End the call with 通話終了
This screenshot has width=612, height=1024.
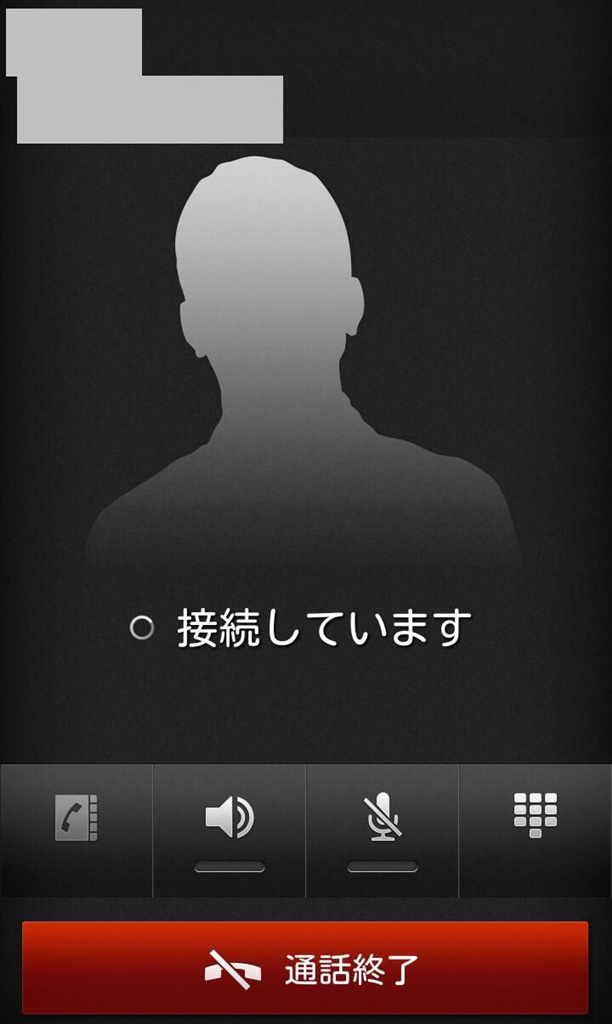[305, 968]
